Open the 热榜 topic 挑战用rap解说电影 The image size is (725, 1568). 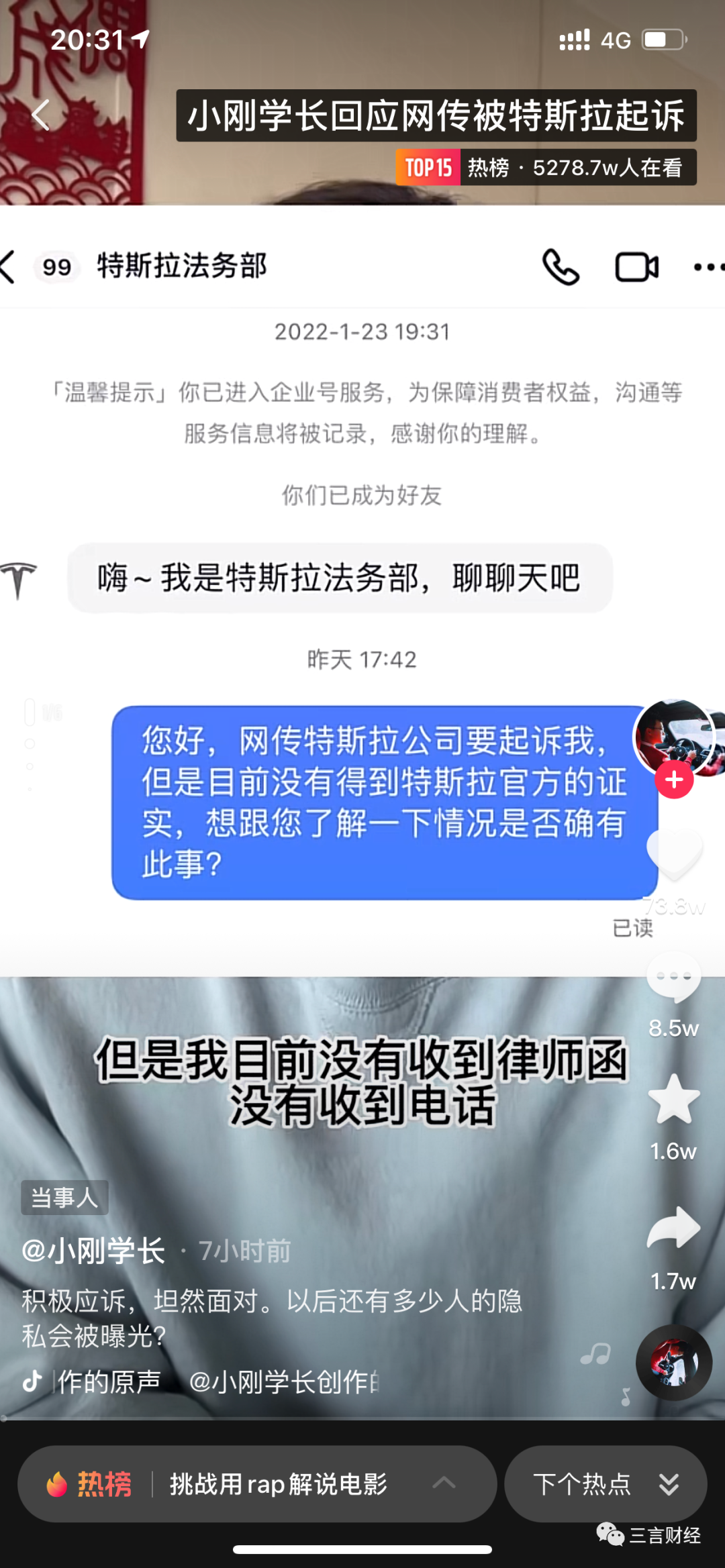click(278, 1484)
